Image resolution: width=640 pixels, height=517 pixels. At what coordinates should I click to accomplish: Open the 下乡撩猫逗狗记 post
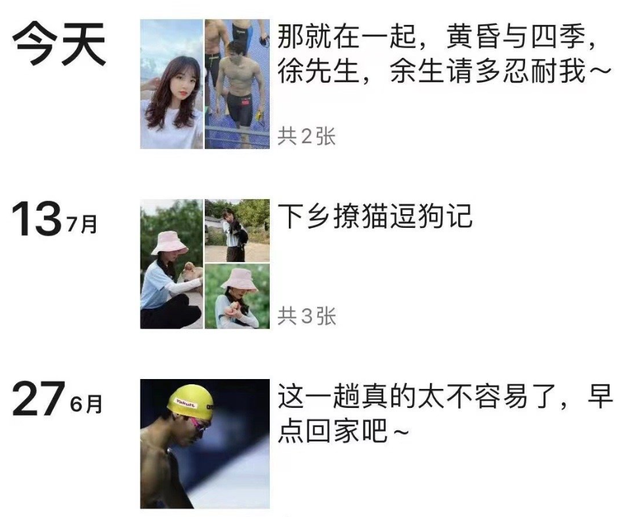pos(374,216)
